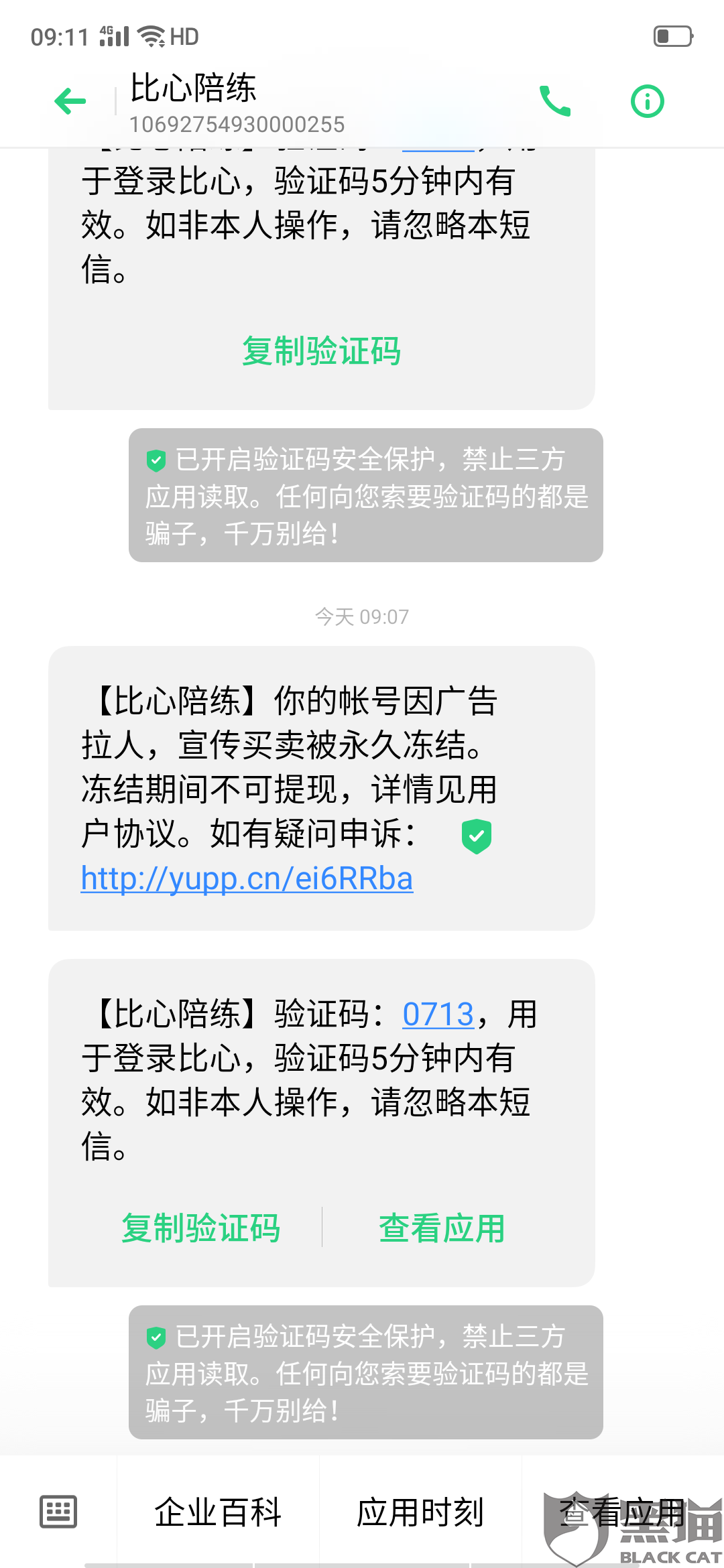Switch to the keyboard input

(58, 1512)
